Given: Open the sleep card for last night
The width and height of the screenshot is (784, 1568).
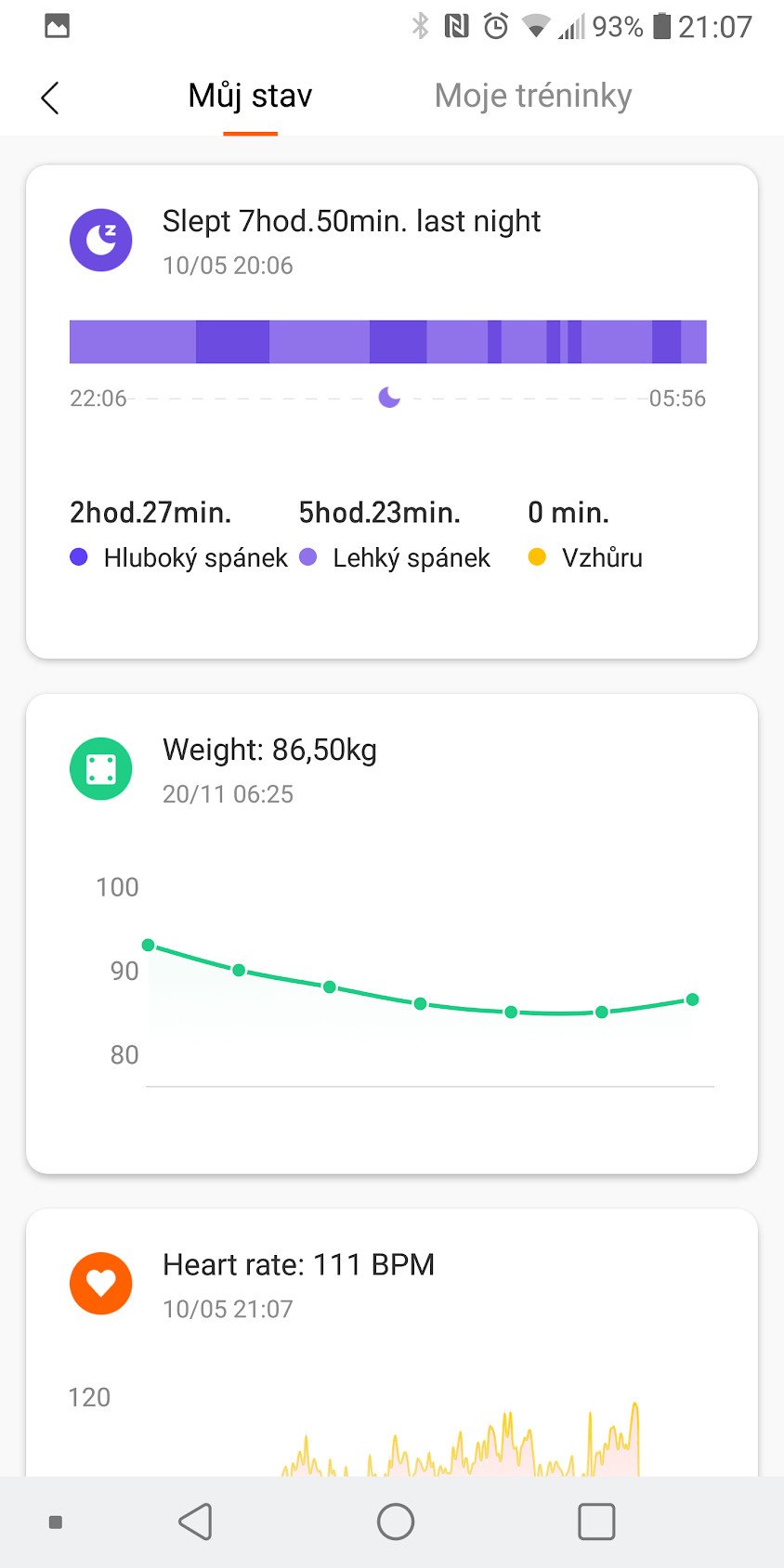Looking at the screenshot, I should (x=392, y=412).
